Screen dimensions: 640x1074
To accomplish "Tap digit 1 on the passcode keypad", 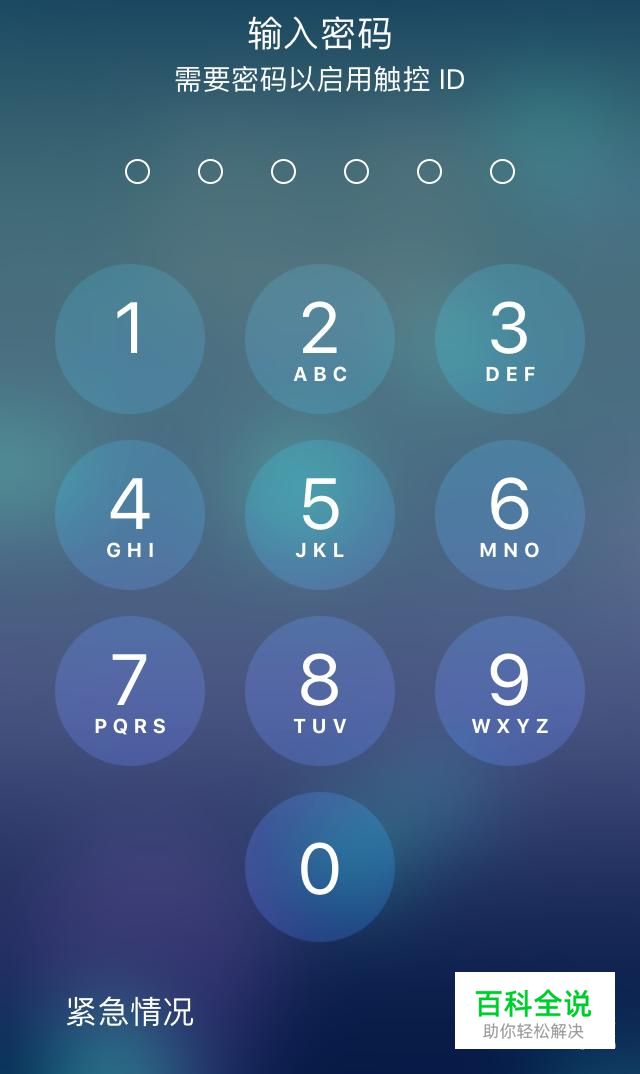I will pos(130,339).
